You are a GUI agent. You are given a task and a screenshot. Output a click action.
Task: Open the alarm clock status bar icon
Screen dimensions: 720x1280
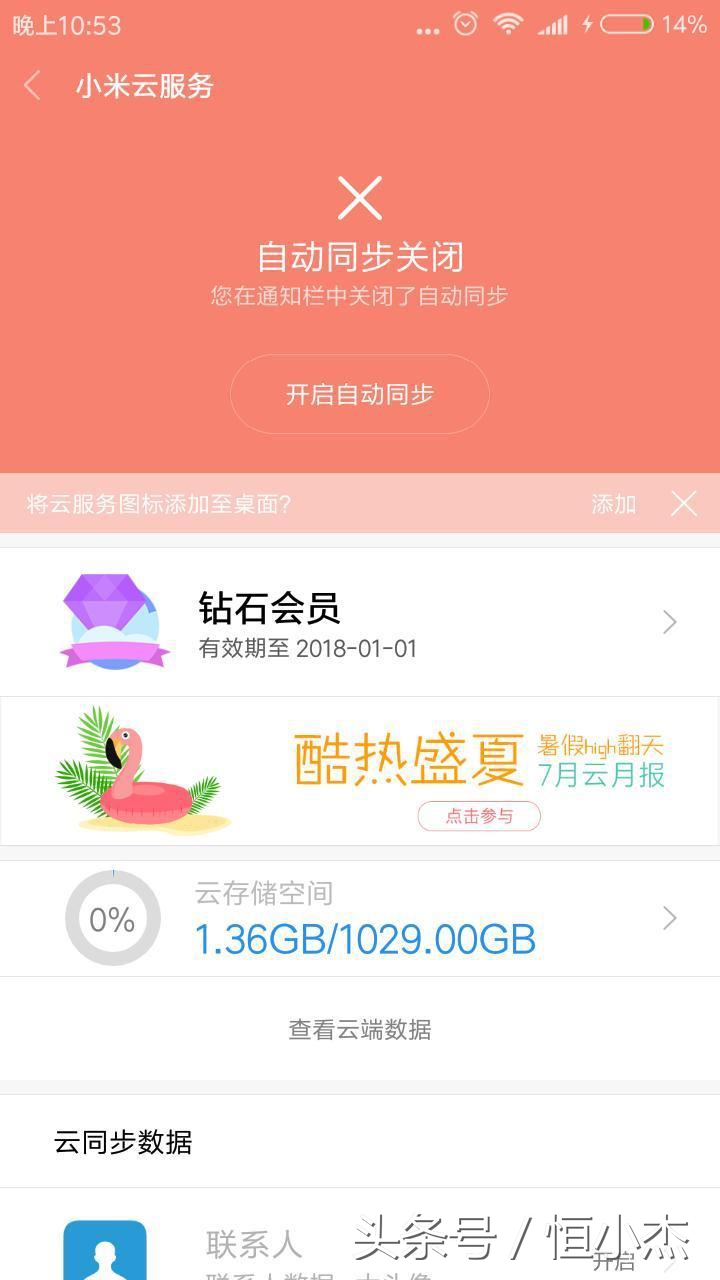point(464,25)
